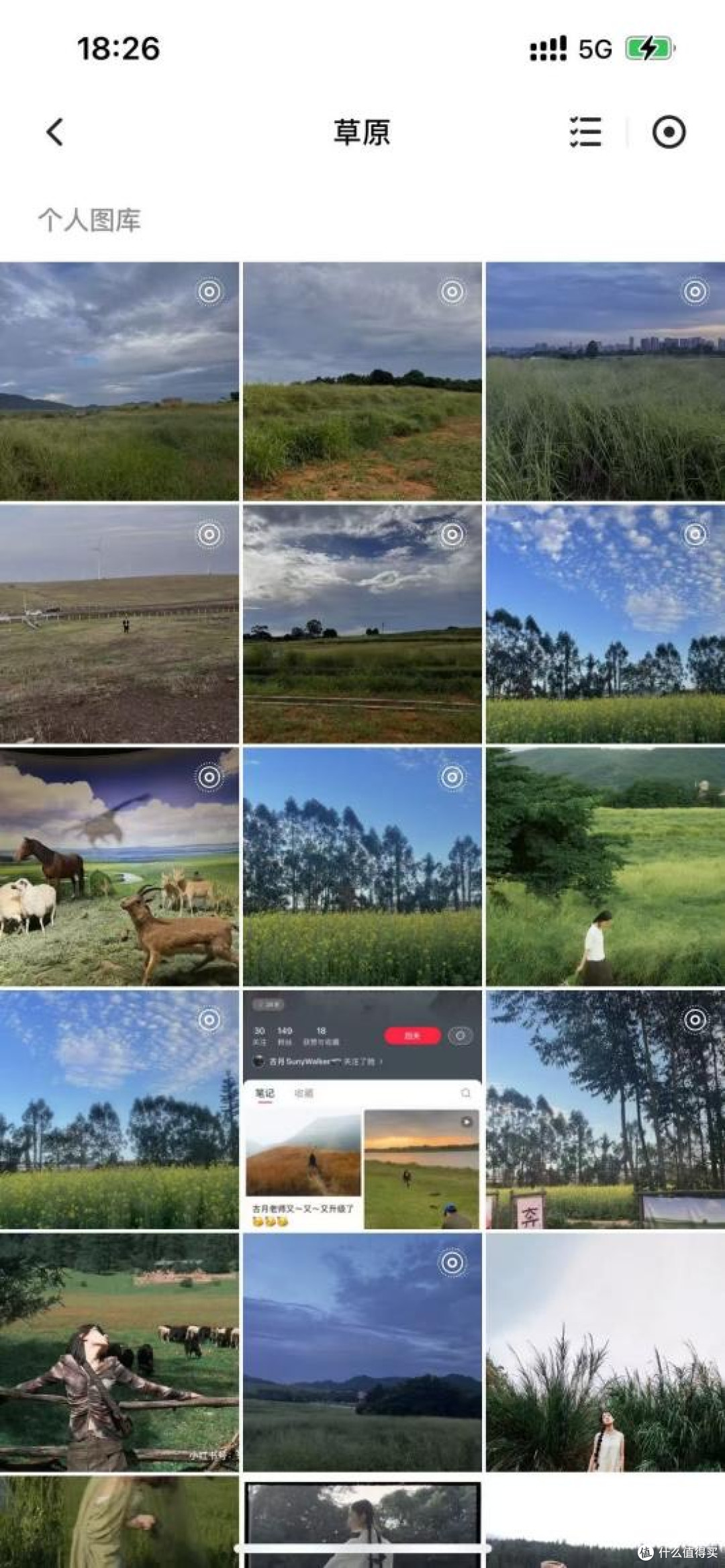Open the profile screenshot with red button

point(362,1109)
